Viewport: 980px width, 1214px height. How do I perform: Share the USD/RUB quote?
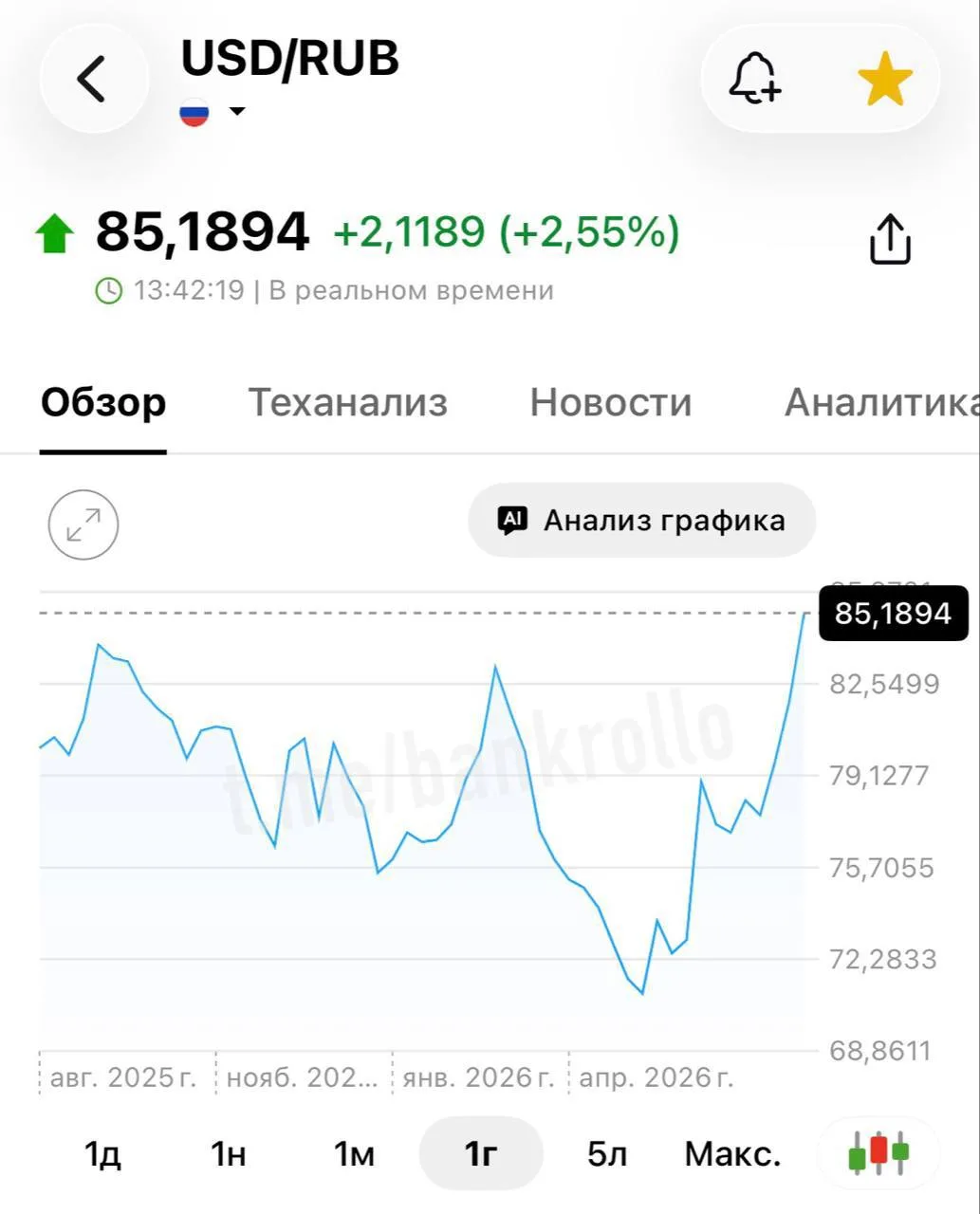(x=891, y=238)
